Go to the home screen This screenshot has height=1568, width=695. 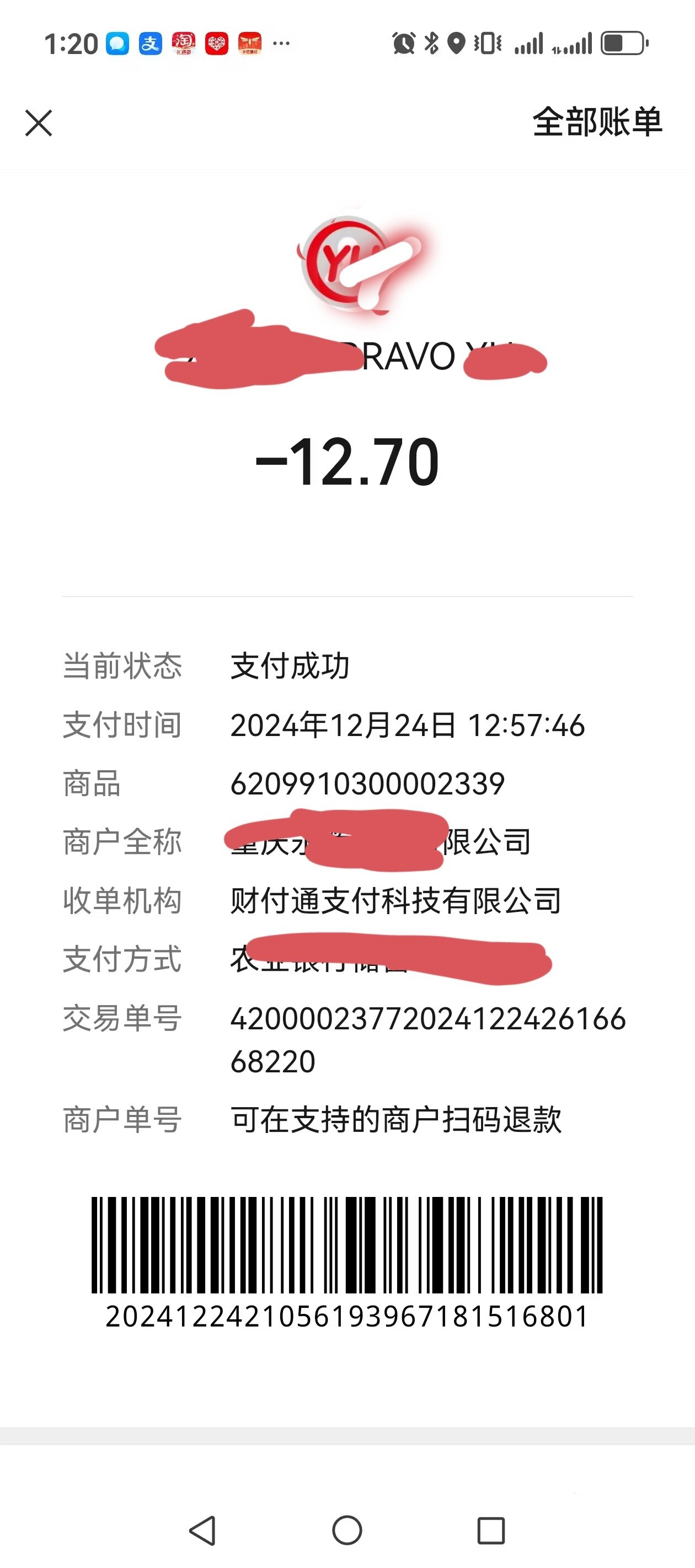[347, 1531]
